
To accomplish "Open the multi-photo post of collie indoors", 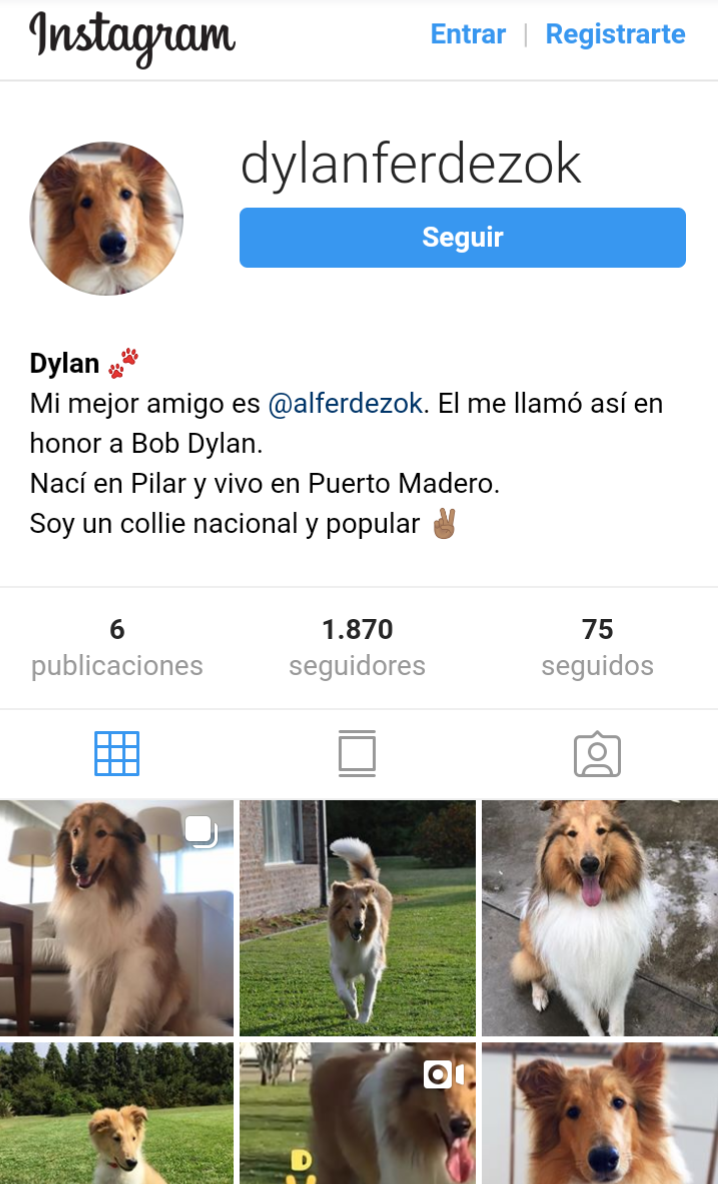I will 117,918.
